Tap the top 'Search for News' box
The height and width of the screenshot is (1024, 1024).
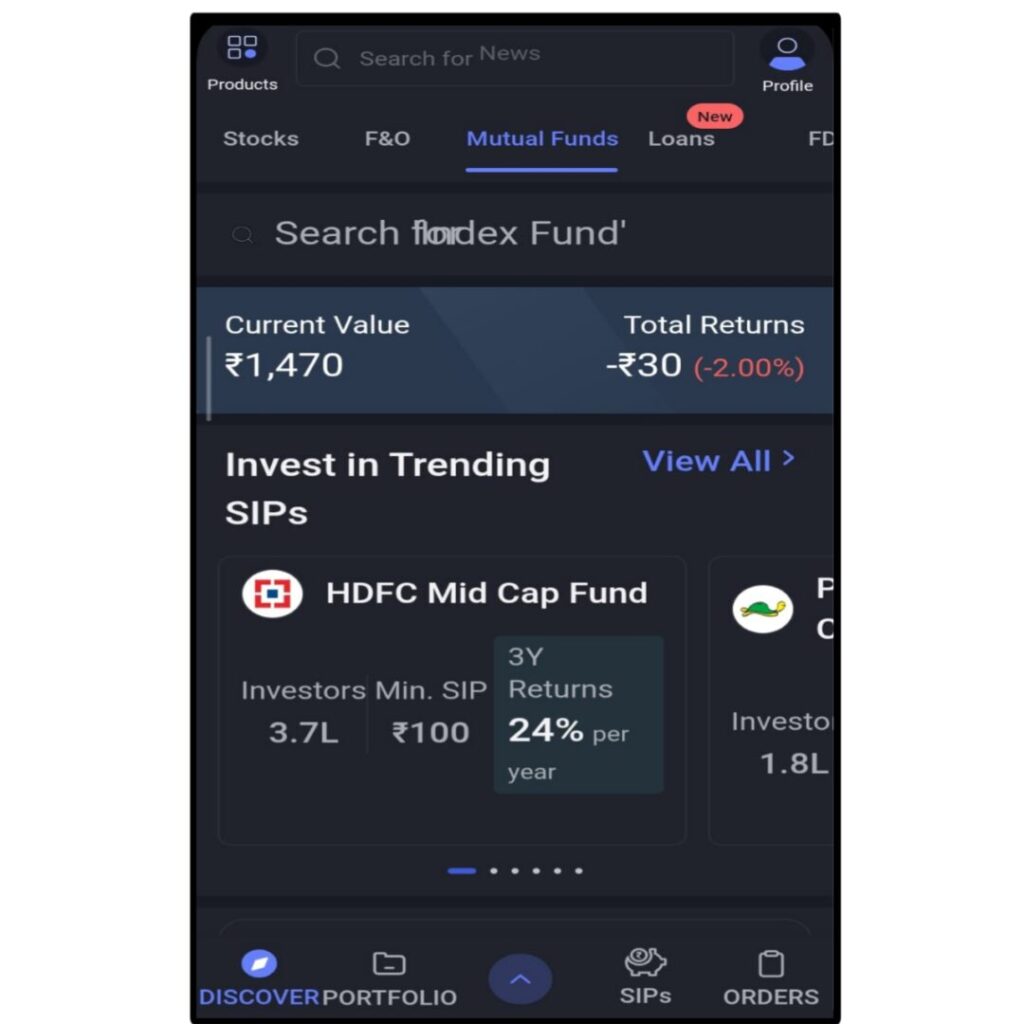514,58
